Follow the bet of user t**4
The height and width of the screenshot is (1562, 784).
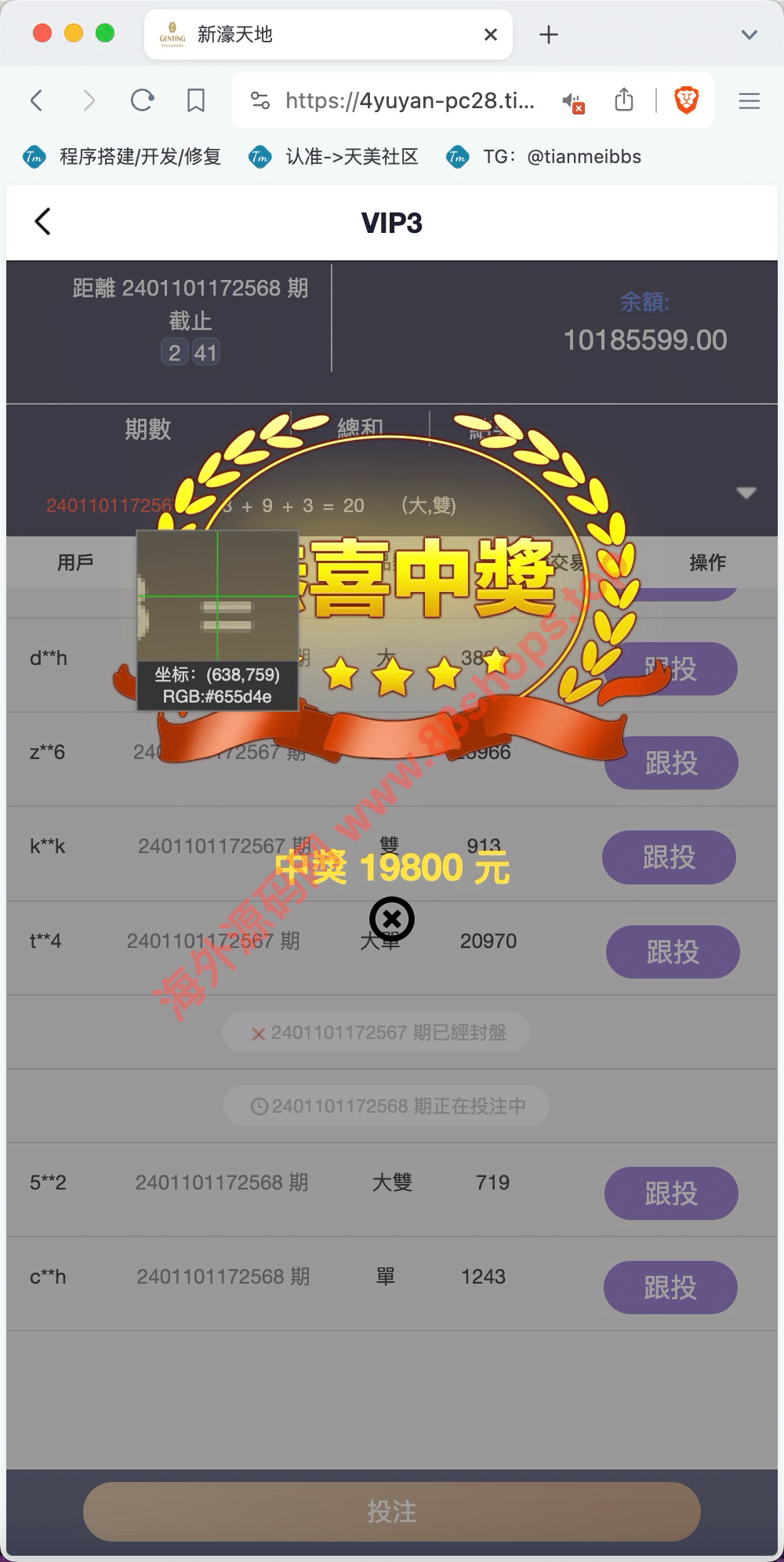(672, 952)
